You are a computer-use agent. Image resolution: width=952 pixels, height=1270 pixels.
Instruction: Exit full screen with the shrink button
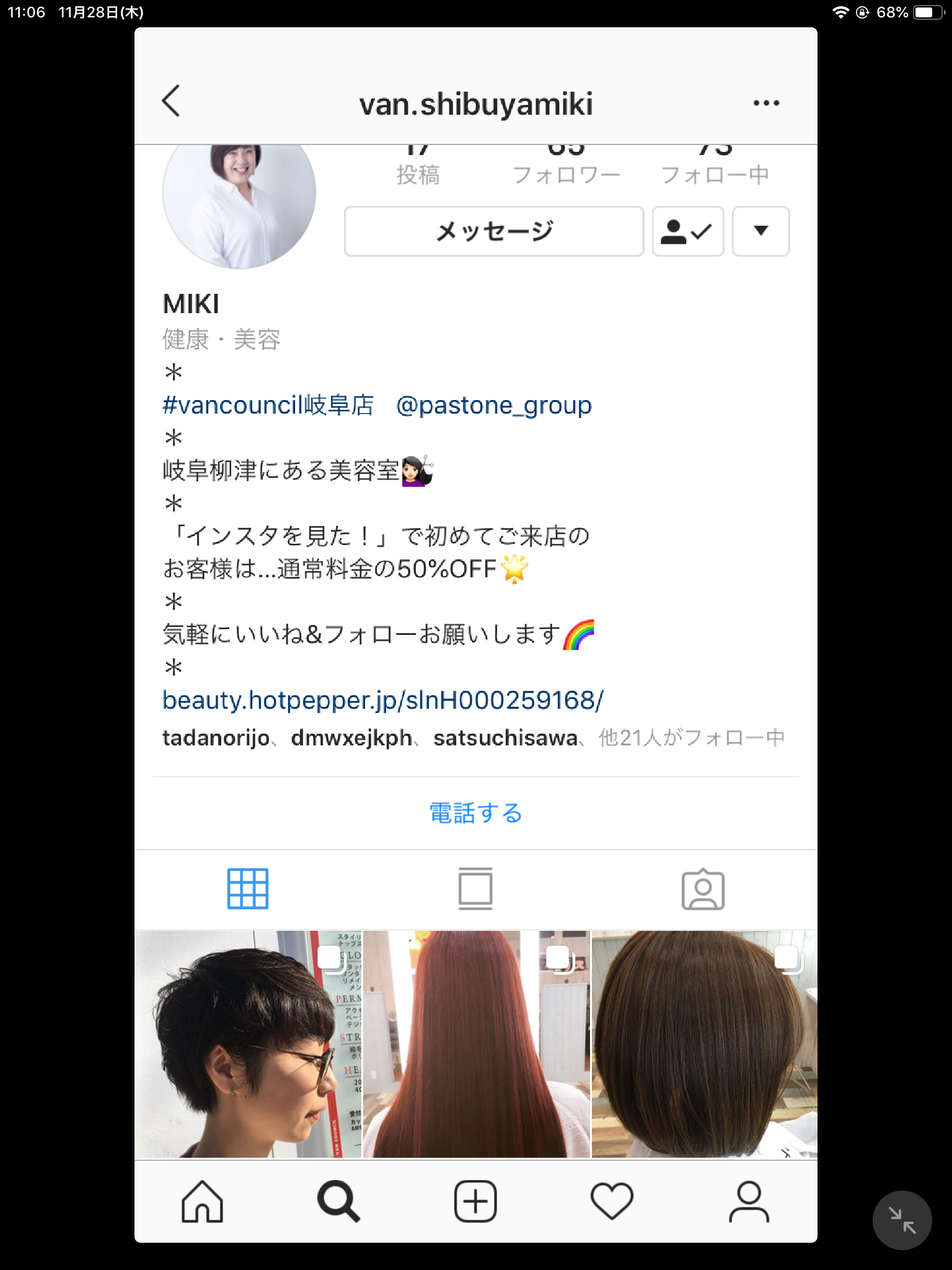click(902, 1220)
